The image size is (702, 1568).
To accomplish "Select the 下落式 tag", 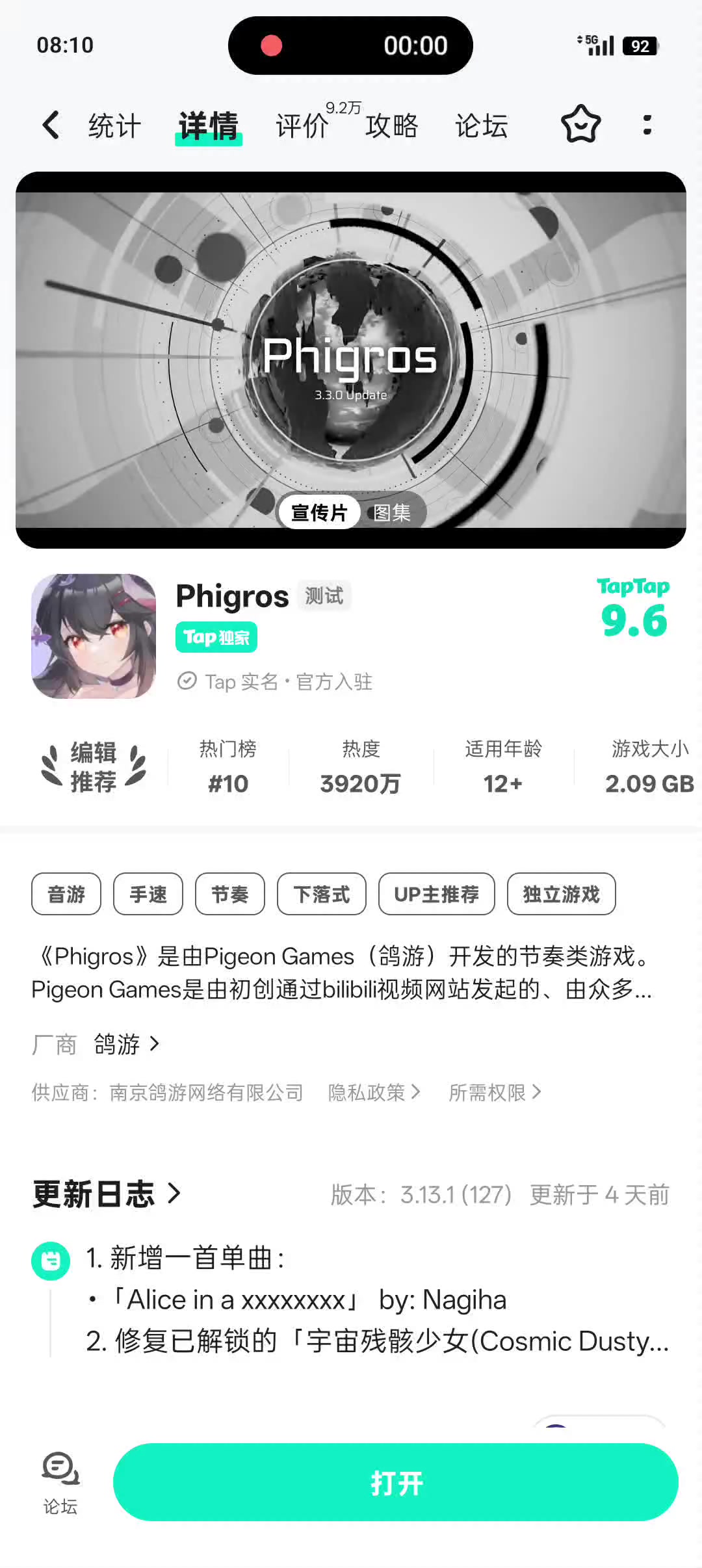I will point(322,894).
